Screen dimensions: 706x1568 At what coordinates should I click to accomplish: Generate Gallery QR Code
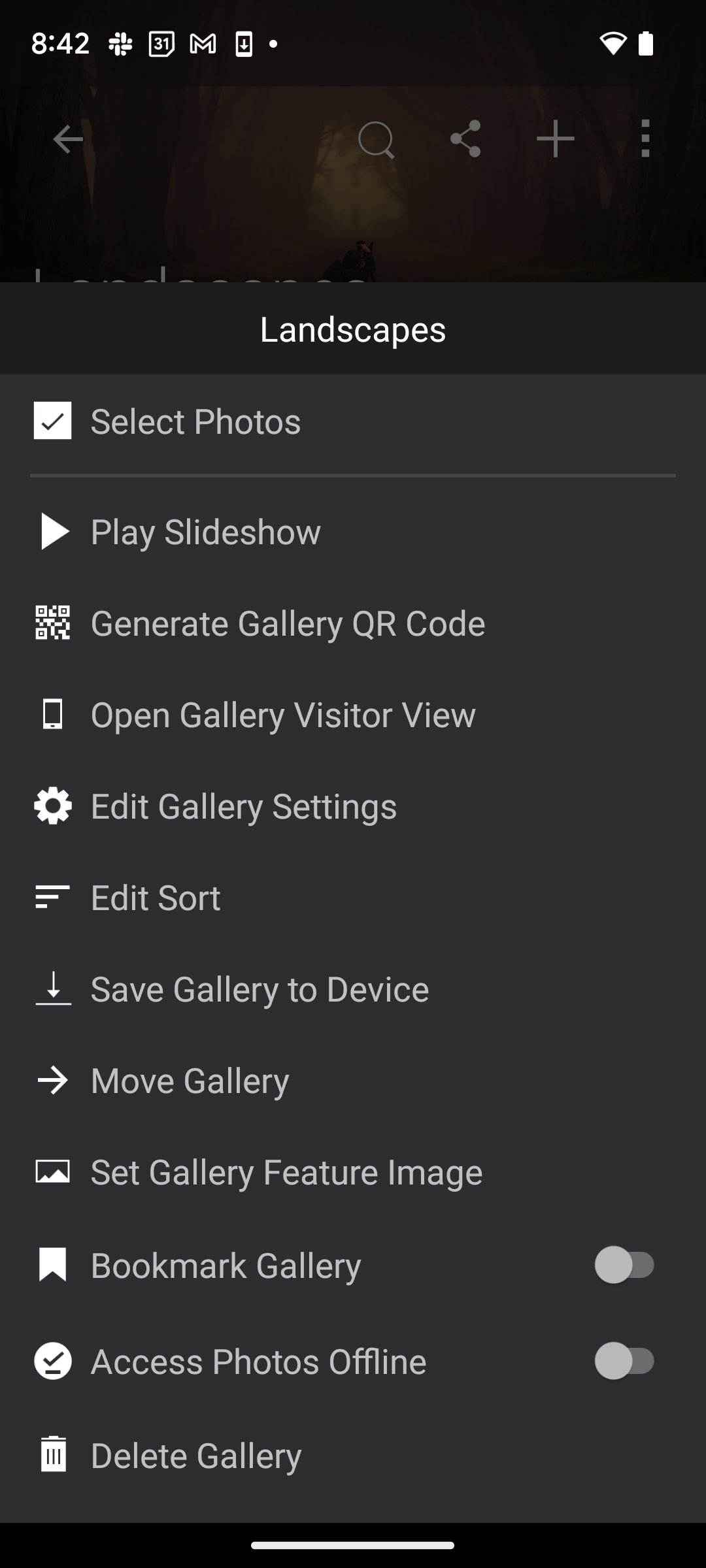point(353,623)
